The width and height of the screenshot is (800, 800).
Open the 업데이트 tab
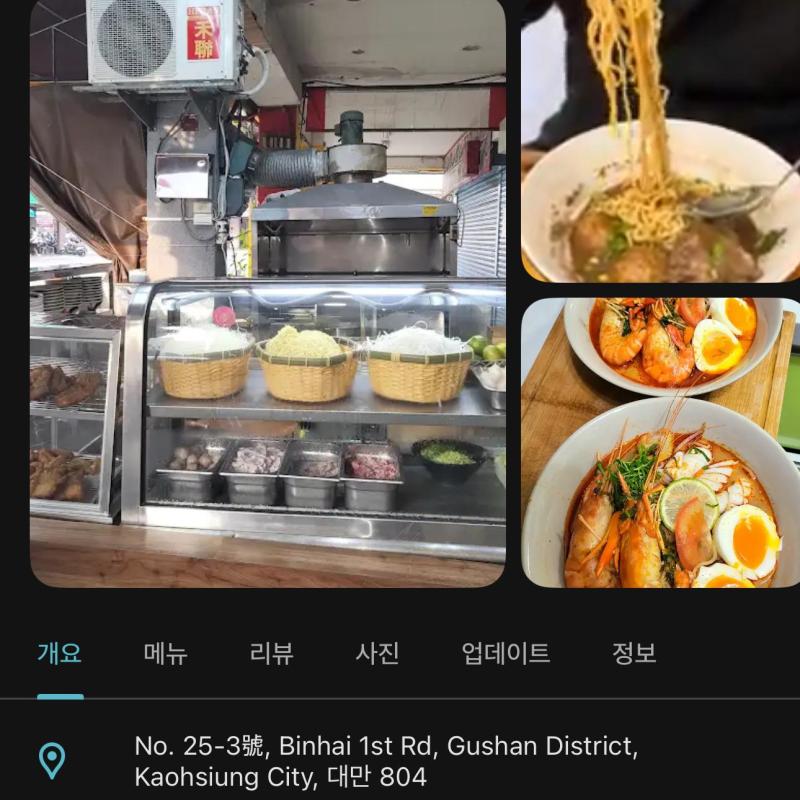coord(505,654)
